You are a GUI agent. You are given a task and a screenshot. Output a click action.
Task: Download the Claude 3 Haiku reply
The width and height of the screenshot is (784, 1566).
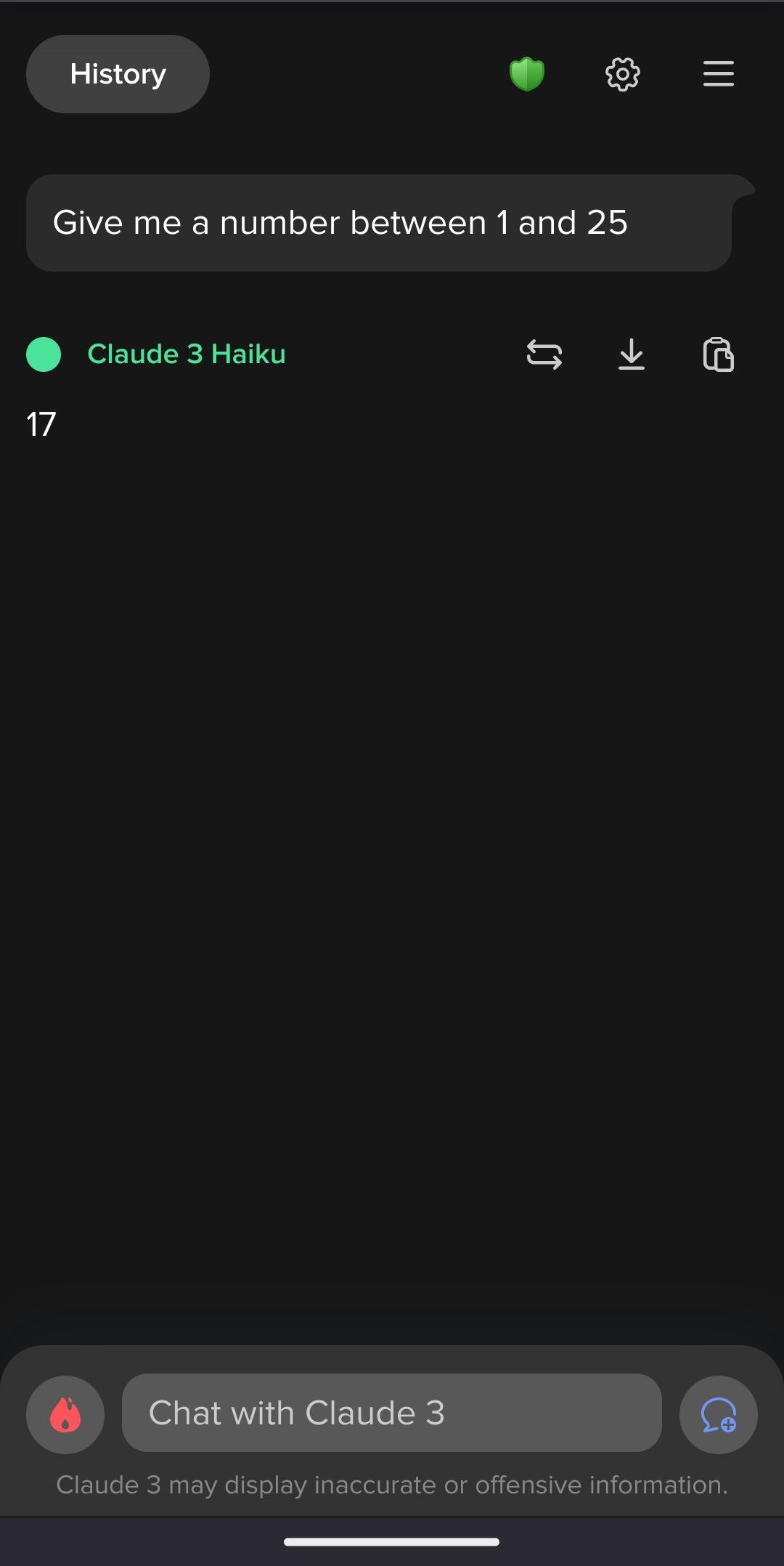(632, 355)
